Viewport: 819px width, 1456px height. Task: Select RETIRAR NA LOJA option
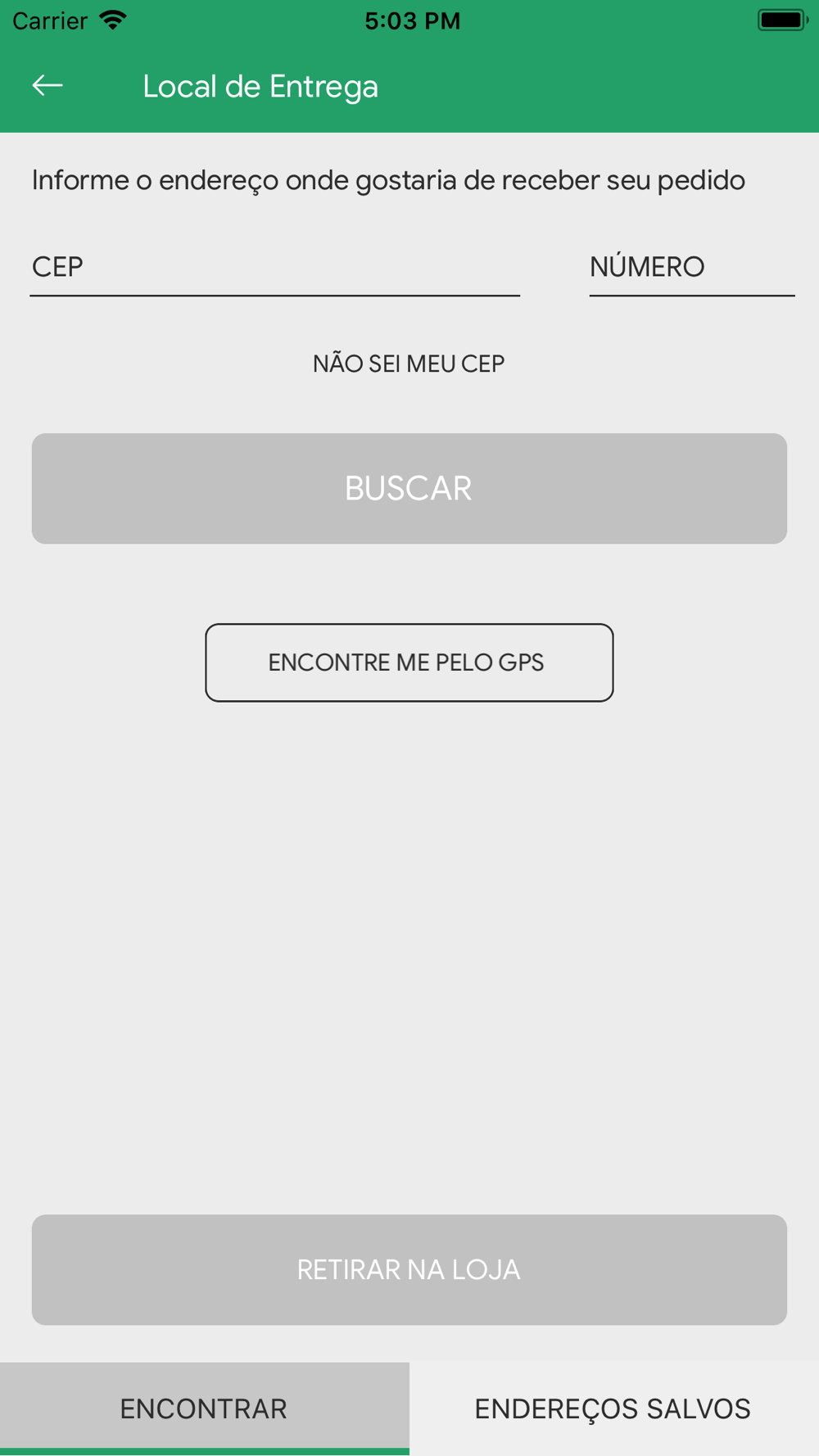(409, 1269)
